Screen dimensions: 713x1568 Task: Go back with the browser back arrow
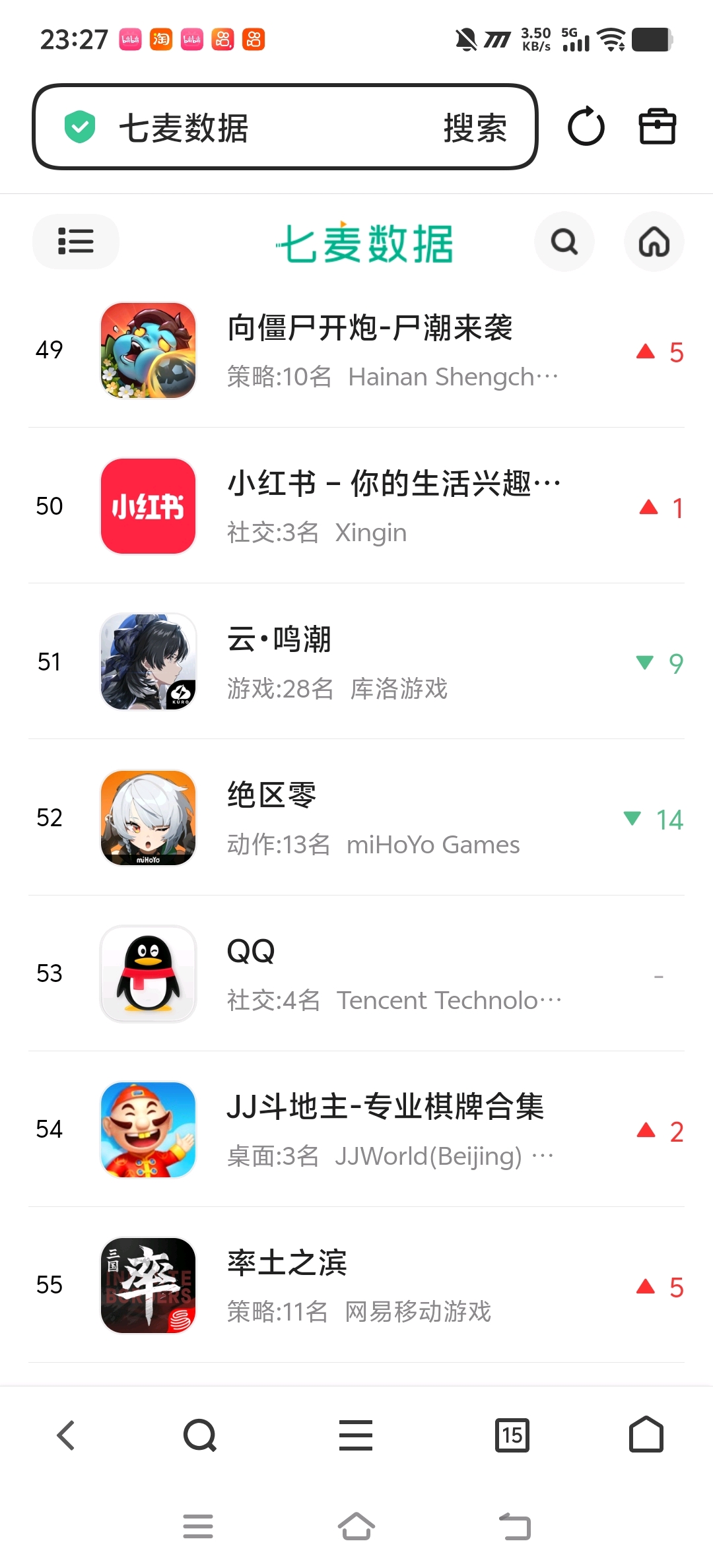(x=66, y=1435)
